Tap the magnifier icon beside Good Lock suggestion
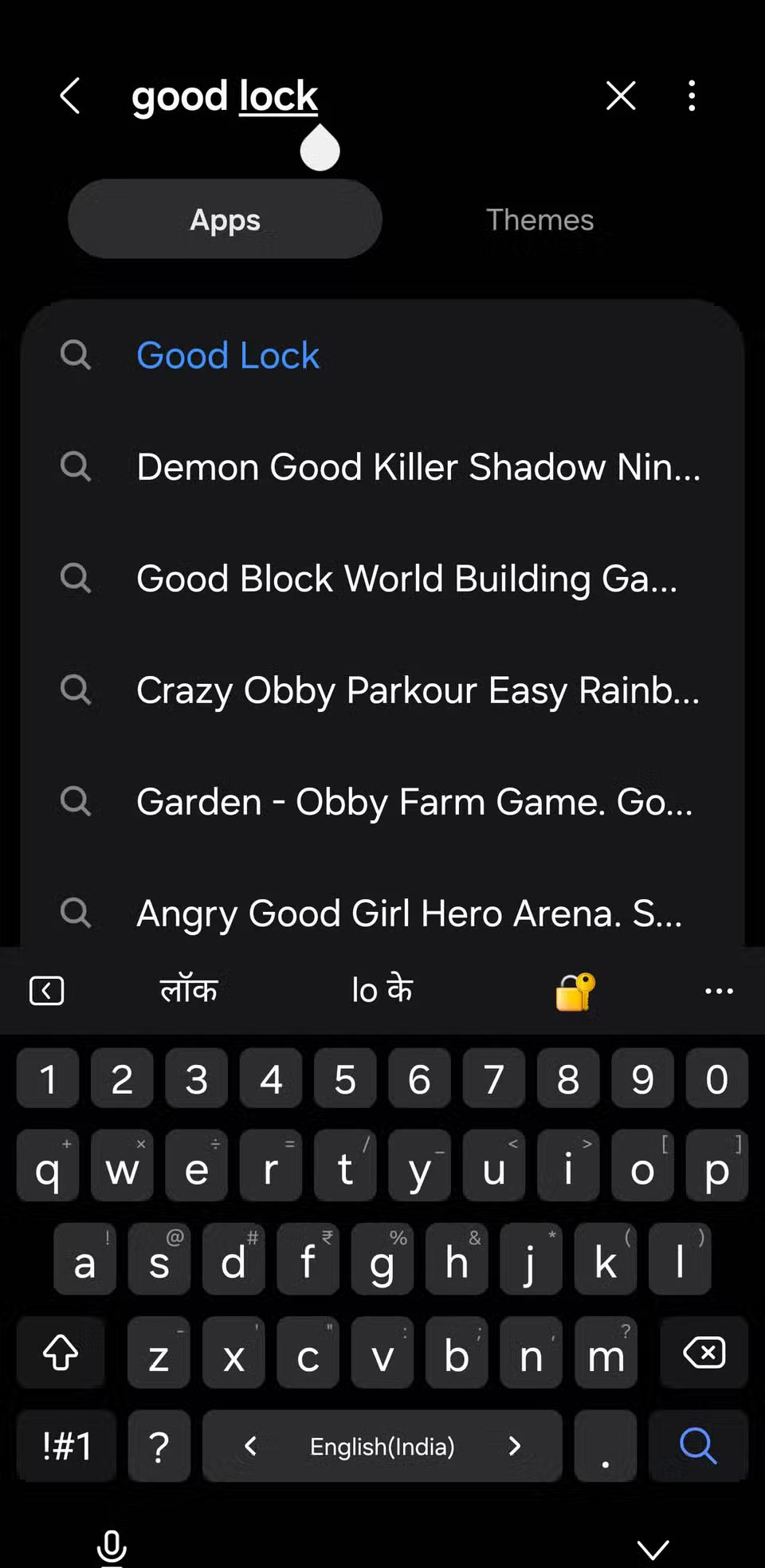This screenshot has height=1568, width=765. tap(76, 355)
